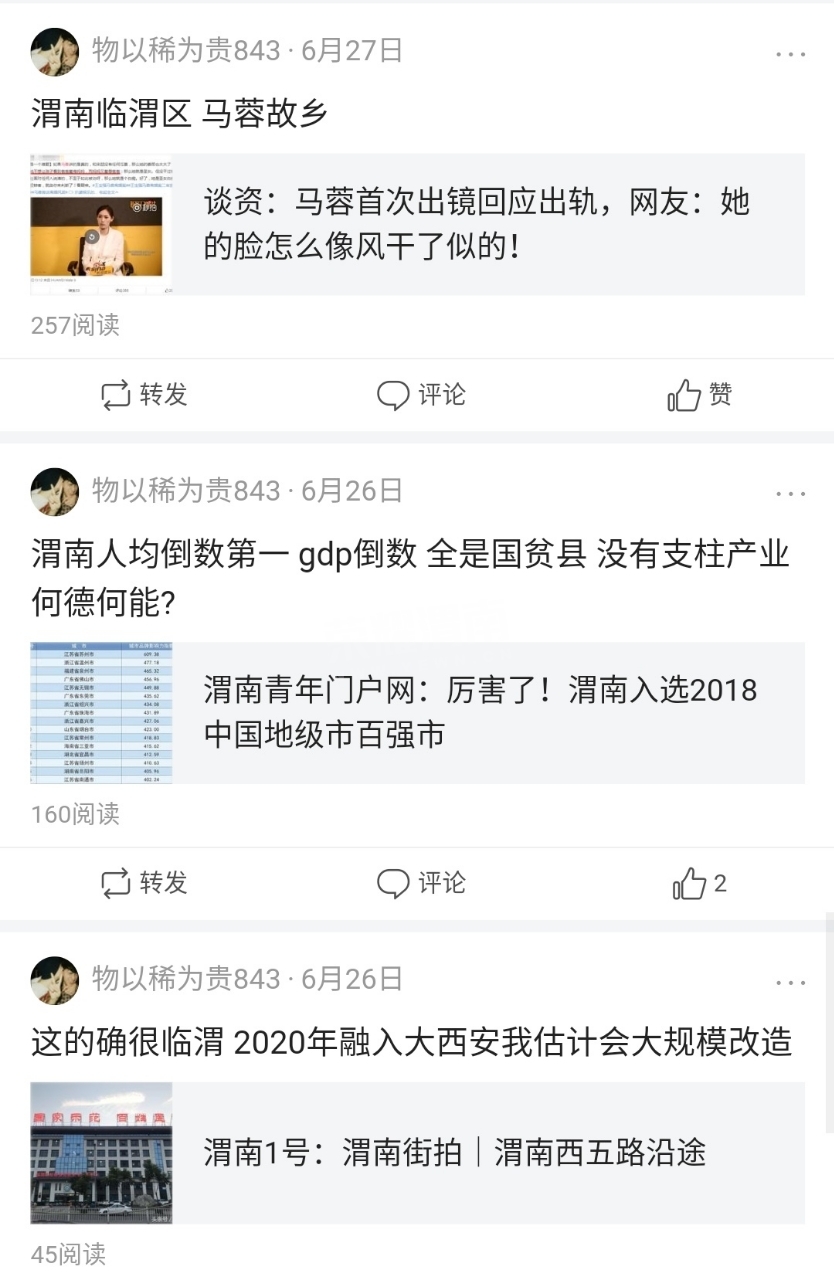Comment on the 马蓉故乡 post
Screen dimensions: 834x1280
(421, 395)
